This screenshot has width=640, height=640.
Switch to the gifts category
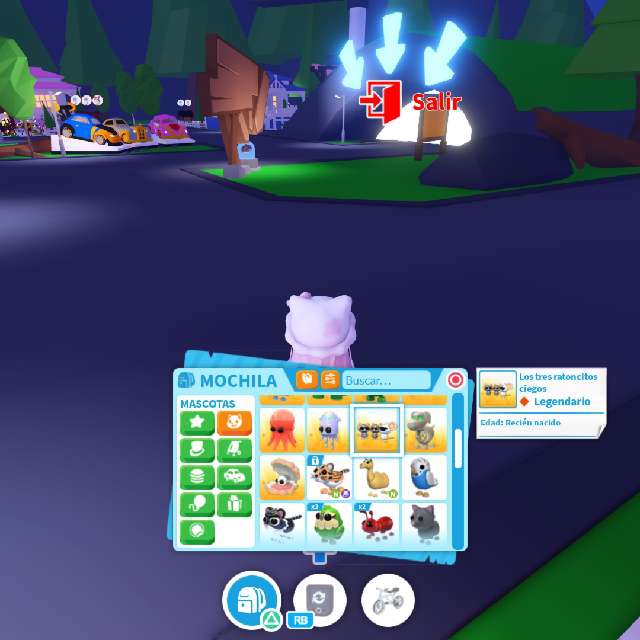(234, 505)
